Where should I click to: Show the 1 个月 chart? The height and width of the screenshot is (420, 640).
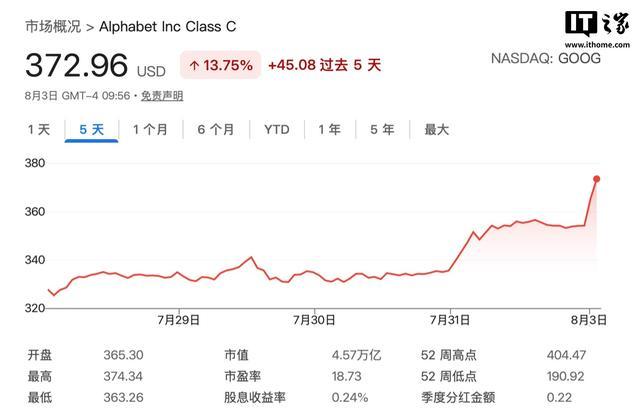point(150,130)
